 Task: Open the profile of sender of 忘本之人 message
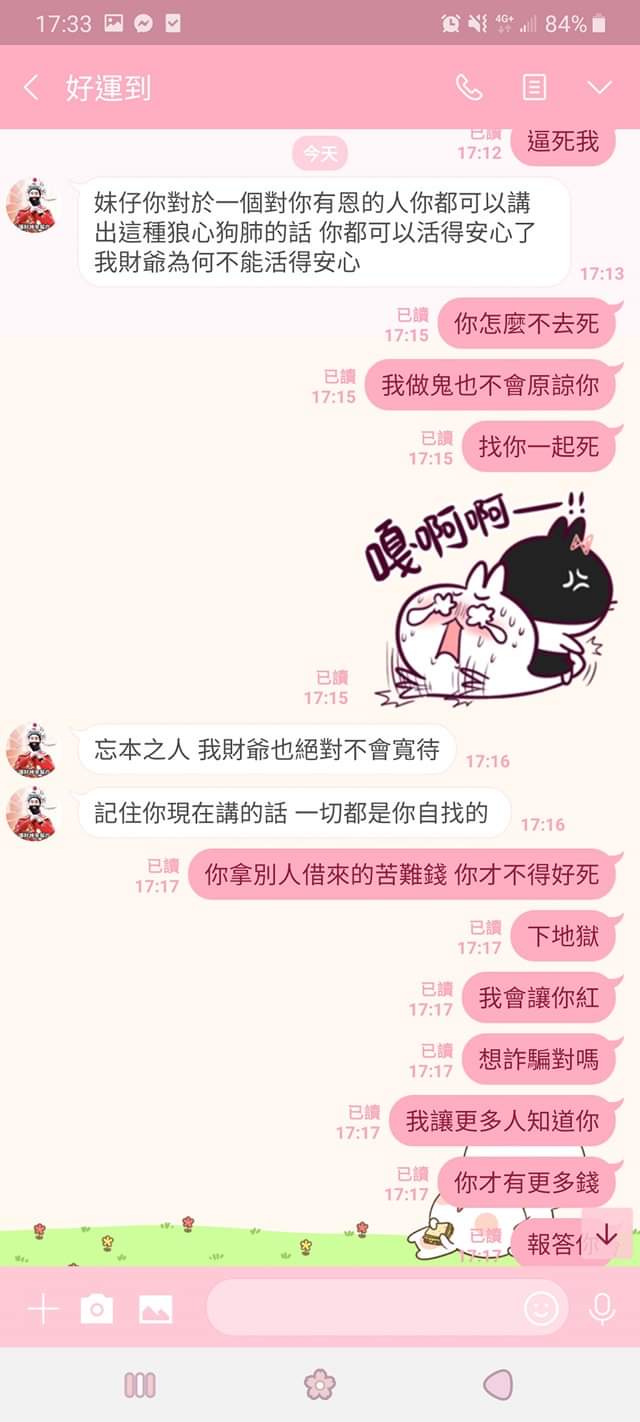pyautogui.click(x=32, y=750)
